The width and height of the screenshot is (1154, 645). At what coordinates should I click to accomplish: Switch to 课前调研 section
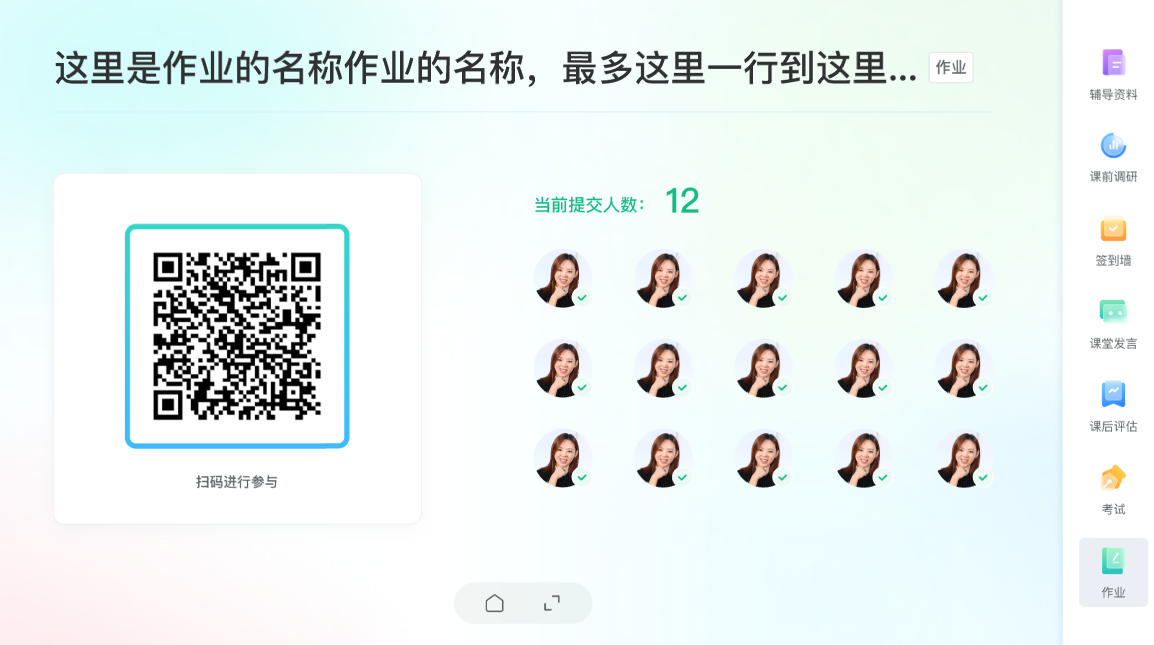[1113, 158]
